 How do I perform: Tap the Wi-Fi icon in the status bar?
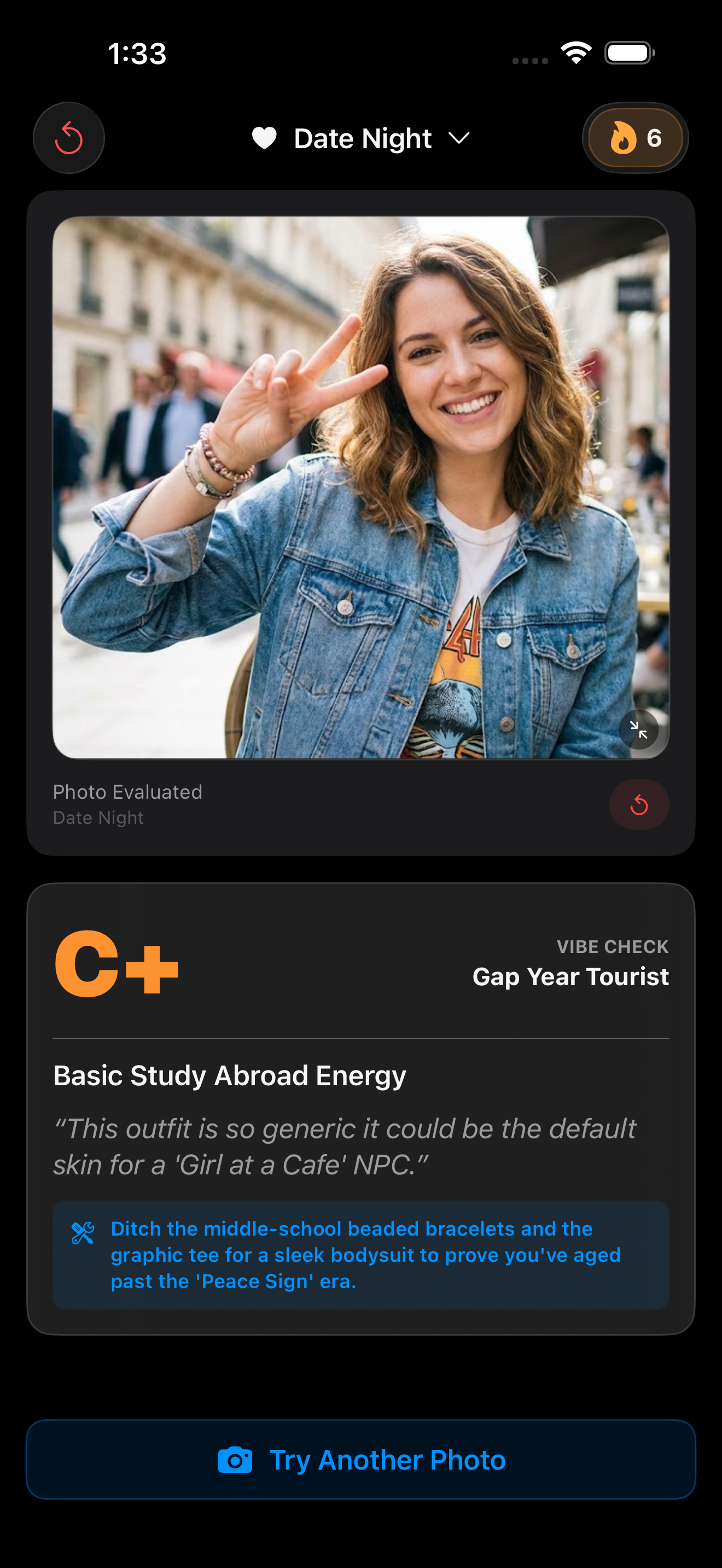576,52
